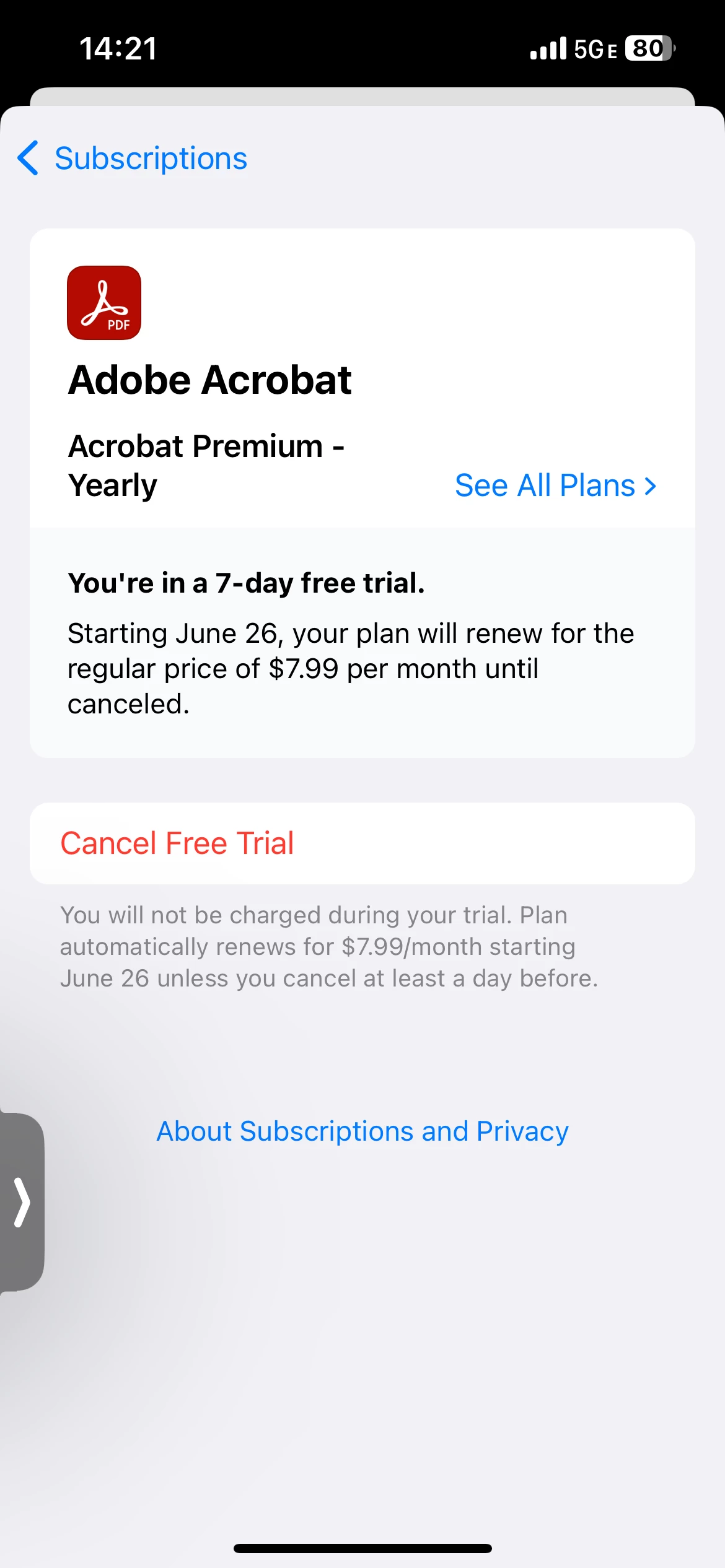Open See All Plans

click(555, 486)
